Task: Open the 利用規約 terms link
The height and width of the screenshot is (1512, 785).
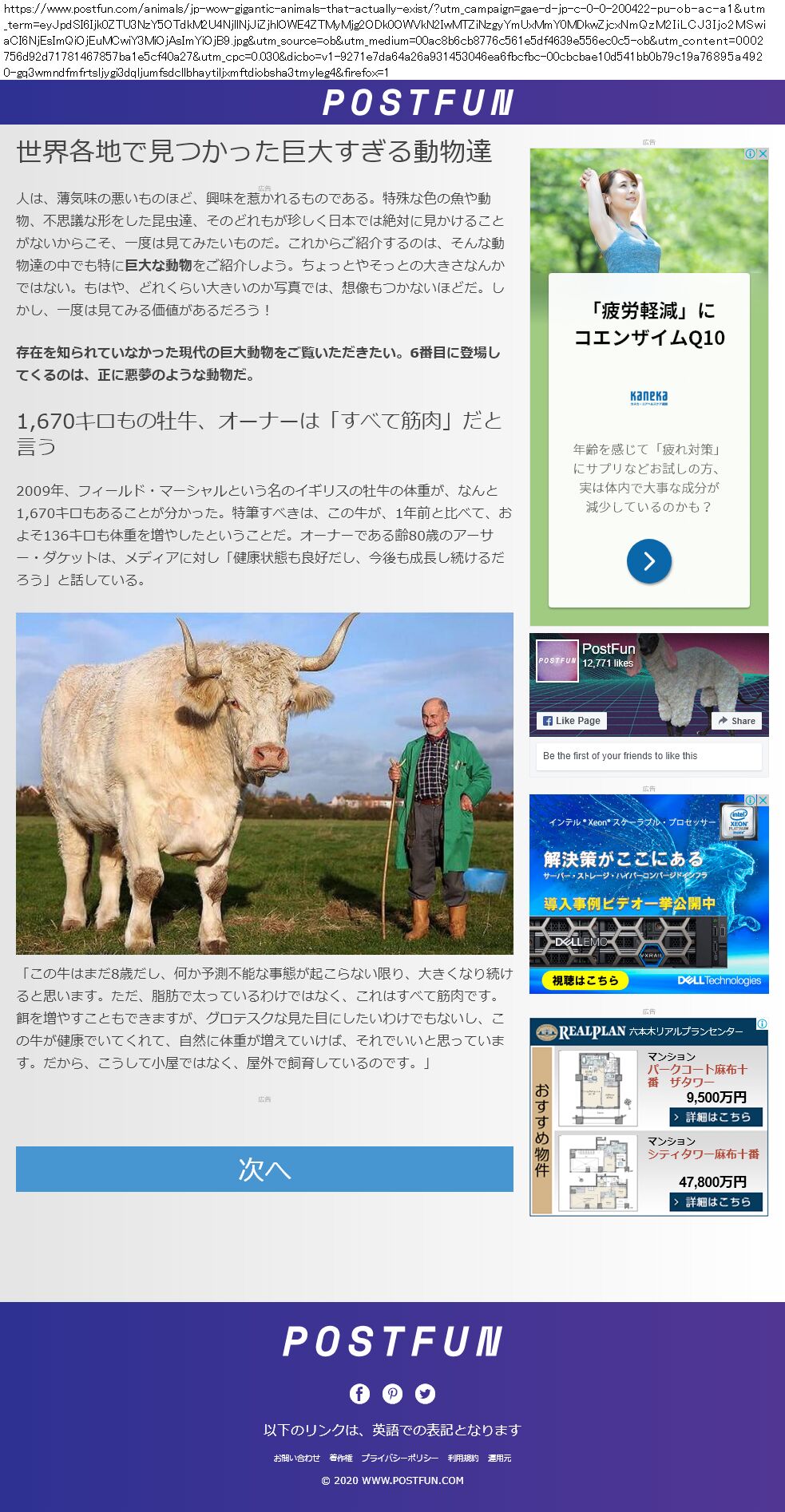Action: pyautogui.click(x=463, y=1458)
